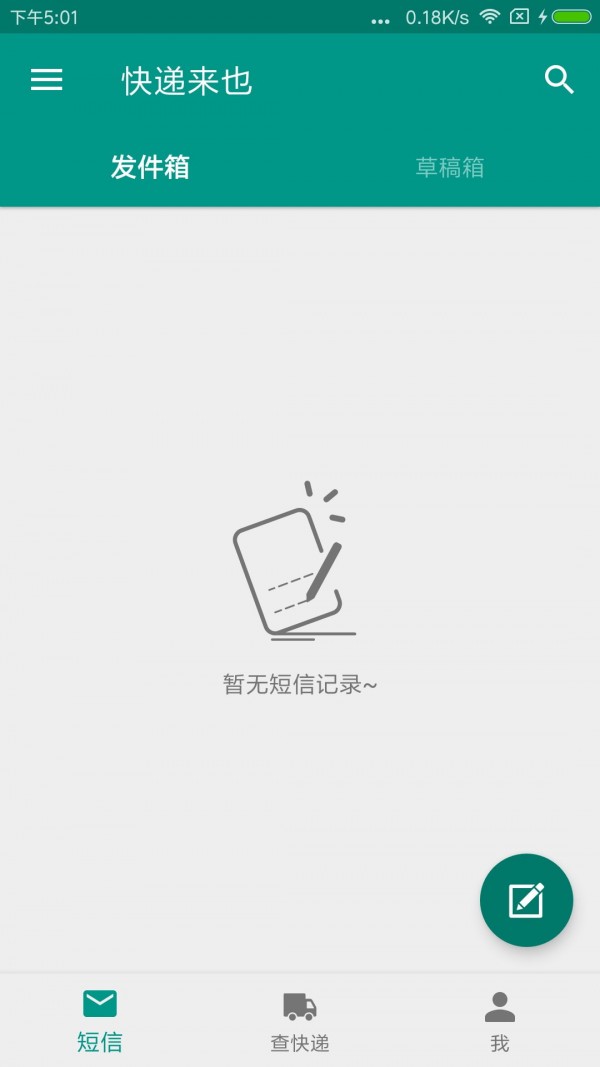Go to the 查快递 bottom tab
600x1067 pixels.
coord(300,1021)
